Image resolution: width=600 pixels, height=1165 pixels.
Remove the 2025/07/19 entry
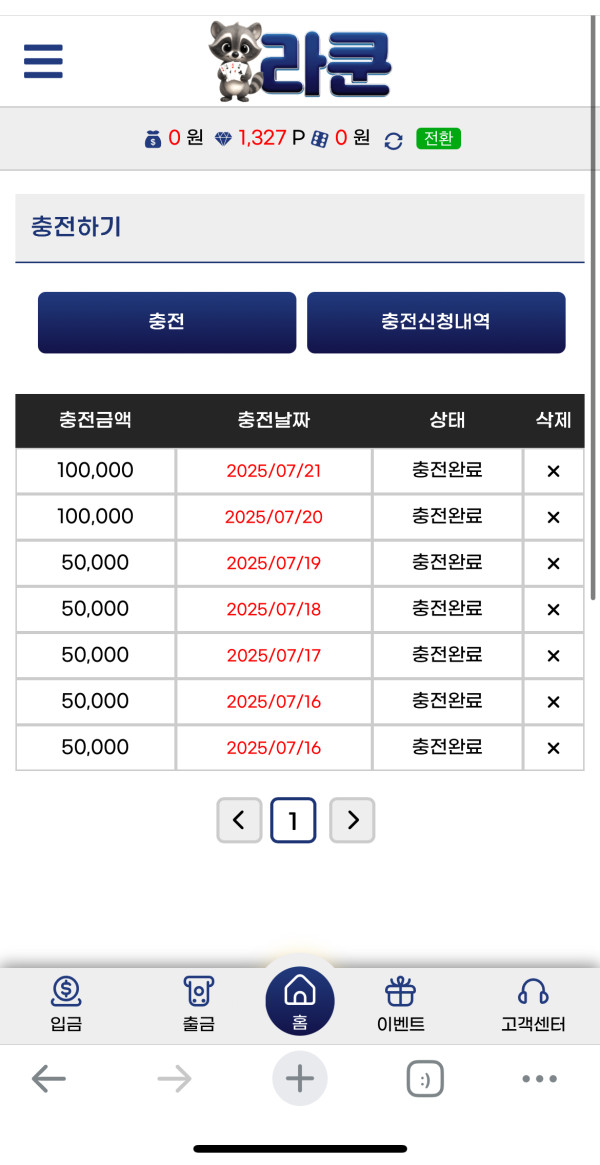[553, 563]
